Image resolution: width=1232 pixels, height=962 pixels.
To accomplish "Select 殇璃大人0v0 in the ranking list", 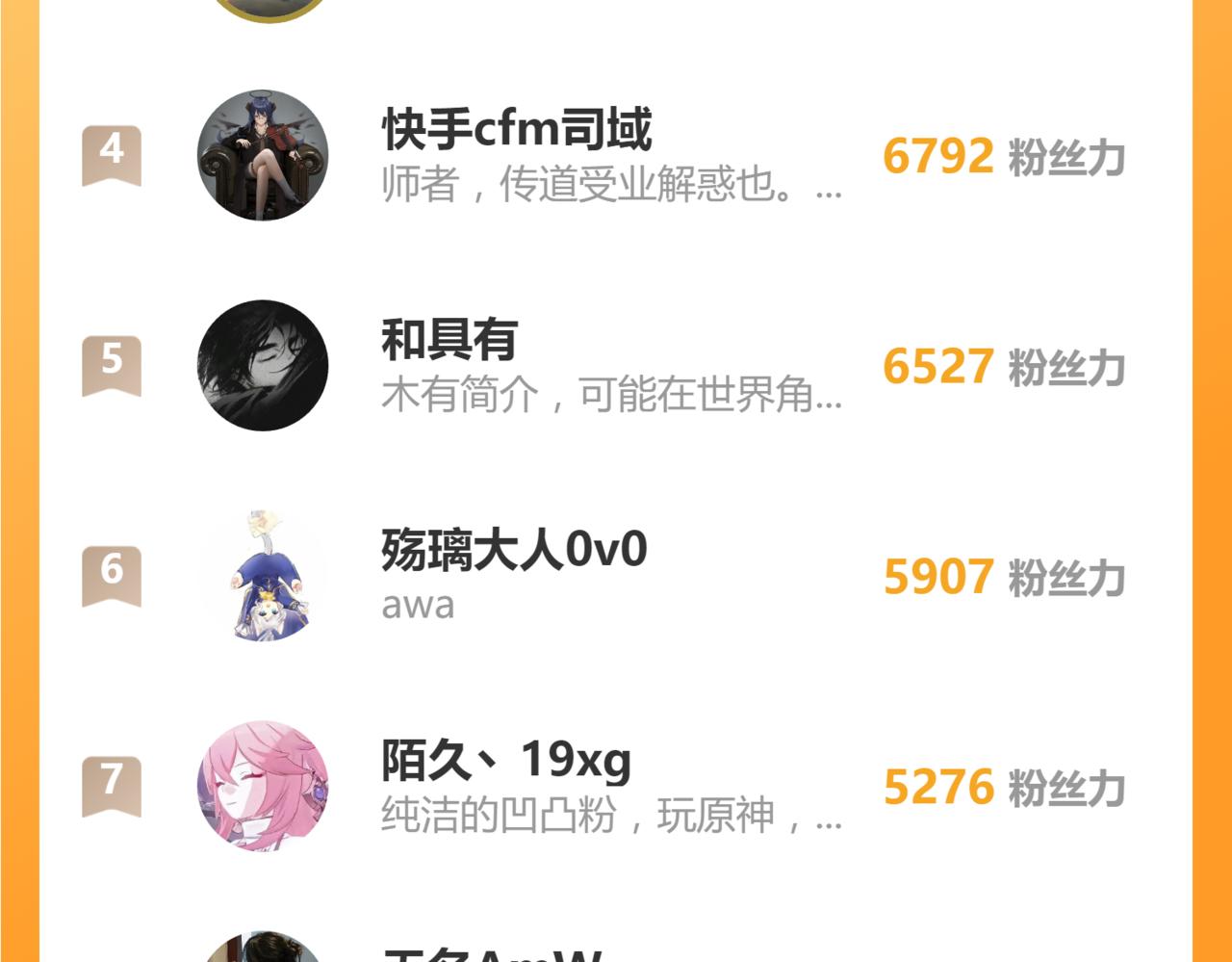I will click(514, 551).
